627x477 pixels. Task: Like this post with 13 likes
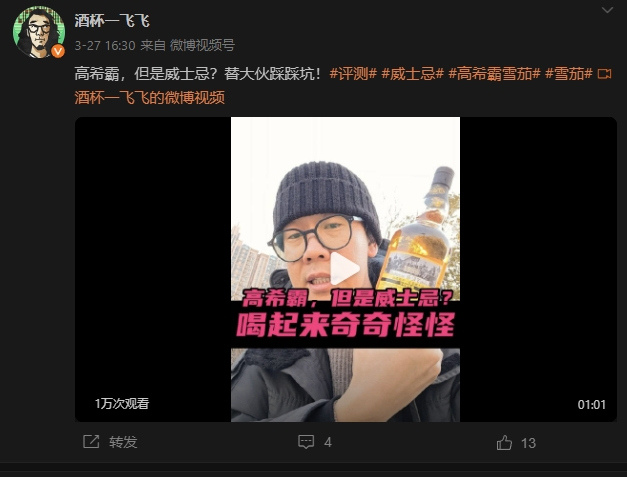(516, 442)
